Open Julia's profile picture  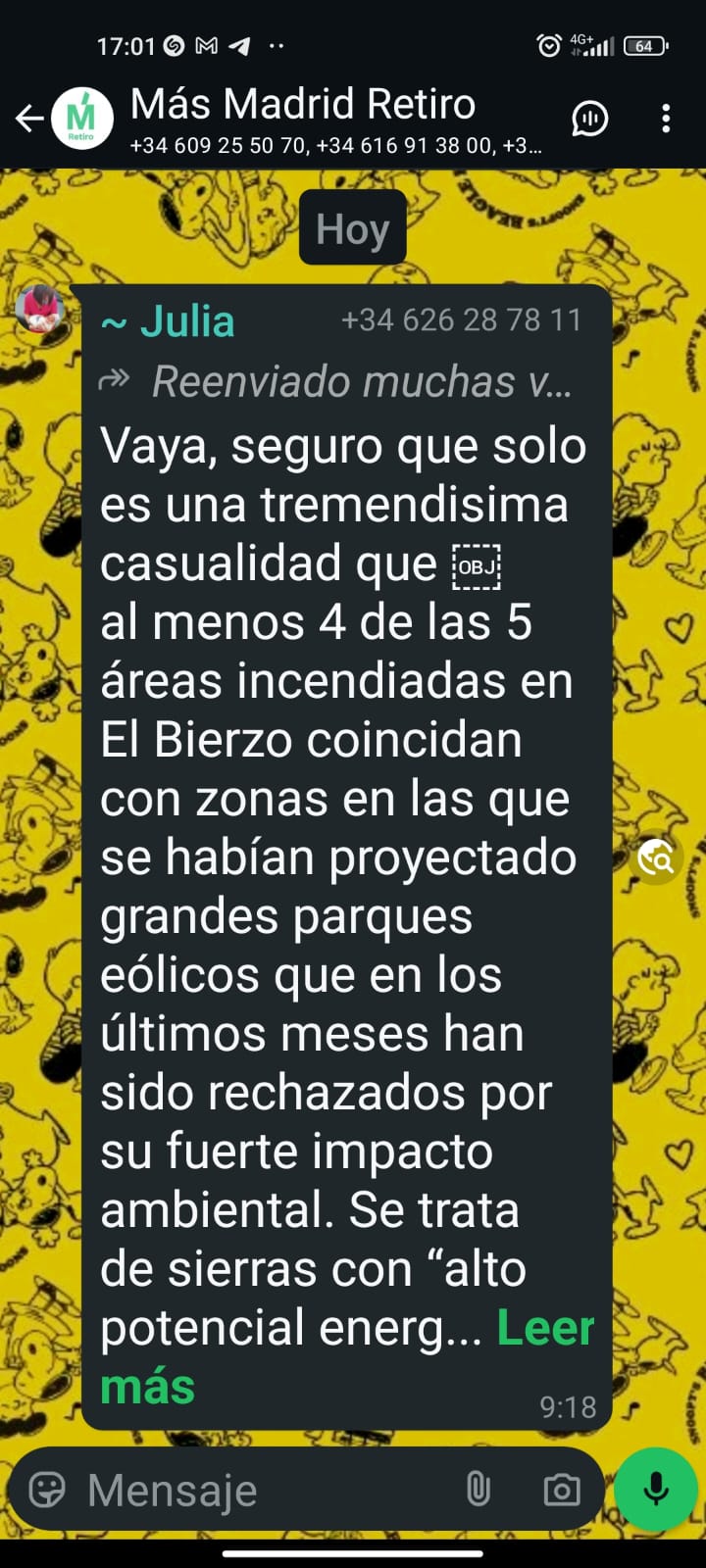(40, 310)
